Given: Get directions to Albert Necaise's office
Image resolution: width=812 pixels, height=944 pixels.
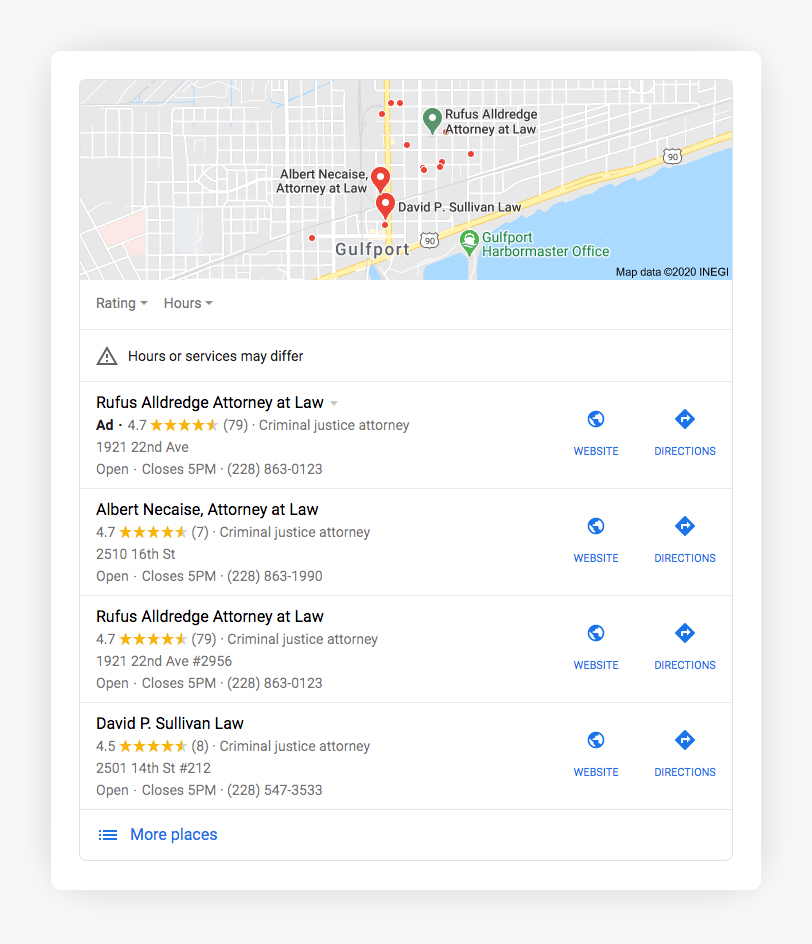Looking at the screenshot, I should (685, 538).
